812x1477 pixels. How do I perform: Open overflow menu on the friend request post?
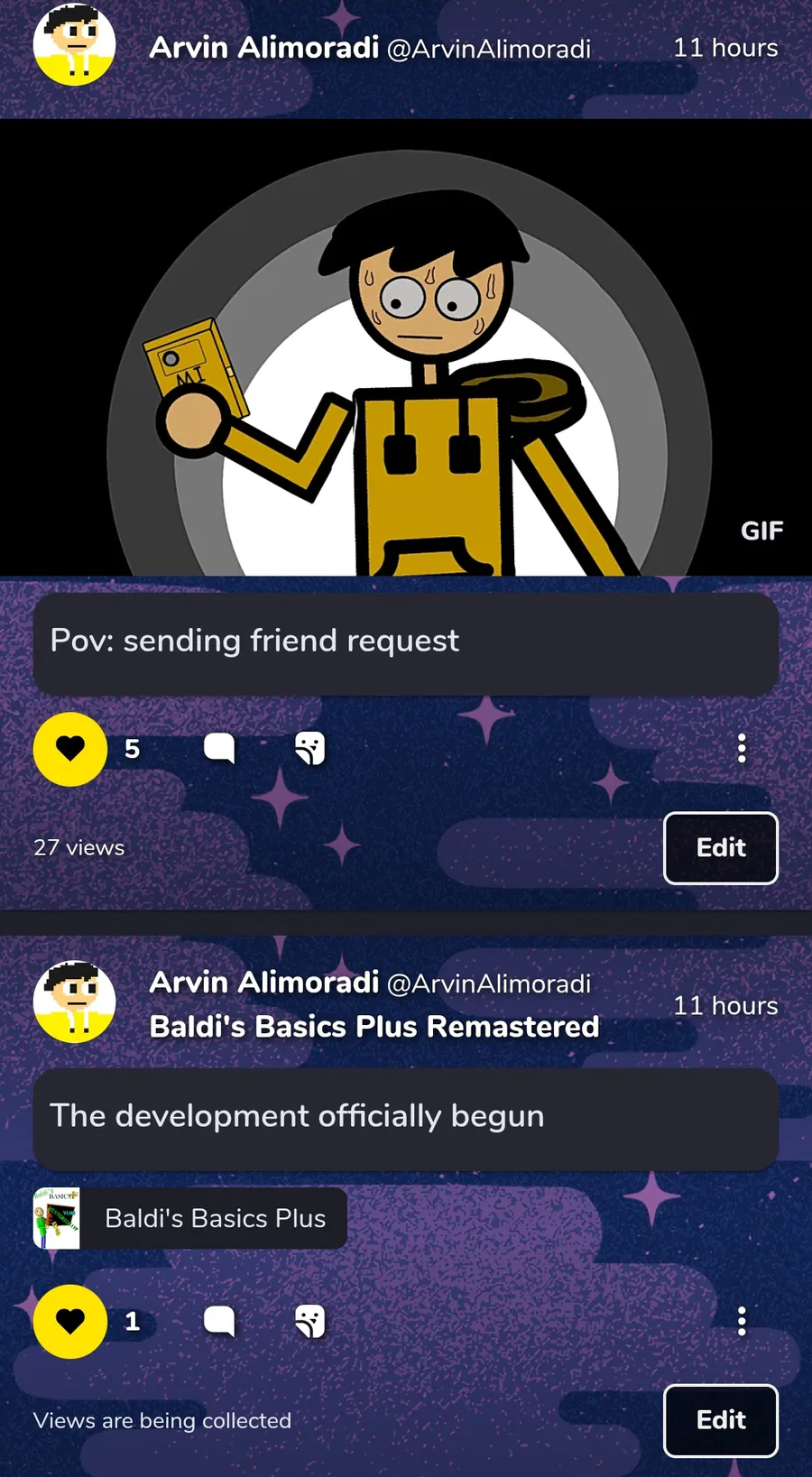742,748
